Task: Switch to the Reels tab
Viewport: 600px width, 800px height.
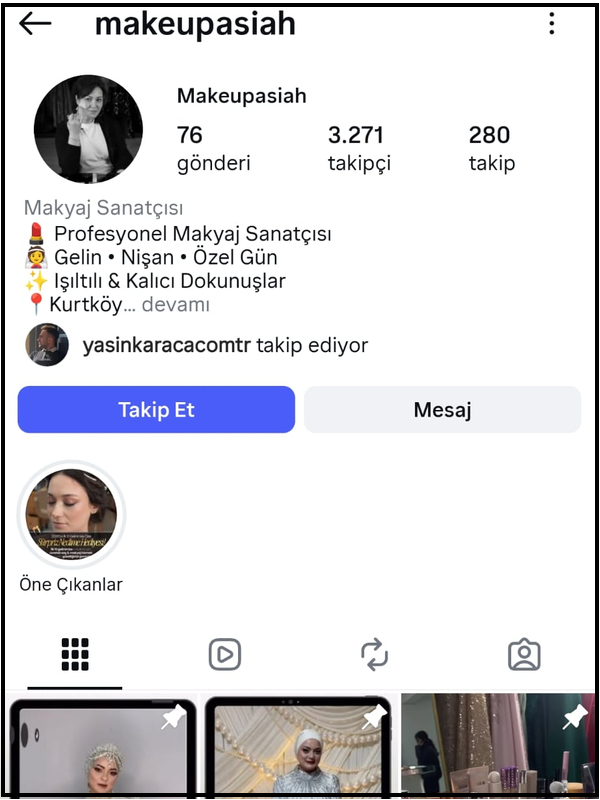Action: coord(225,654)
